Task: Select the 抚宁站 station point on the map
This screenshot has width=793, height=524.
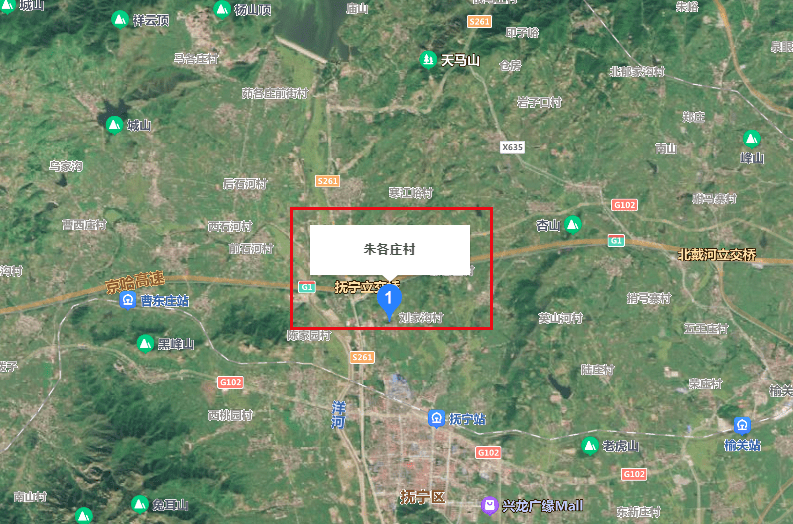Action: tap(436, 417)
